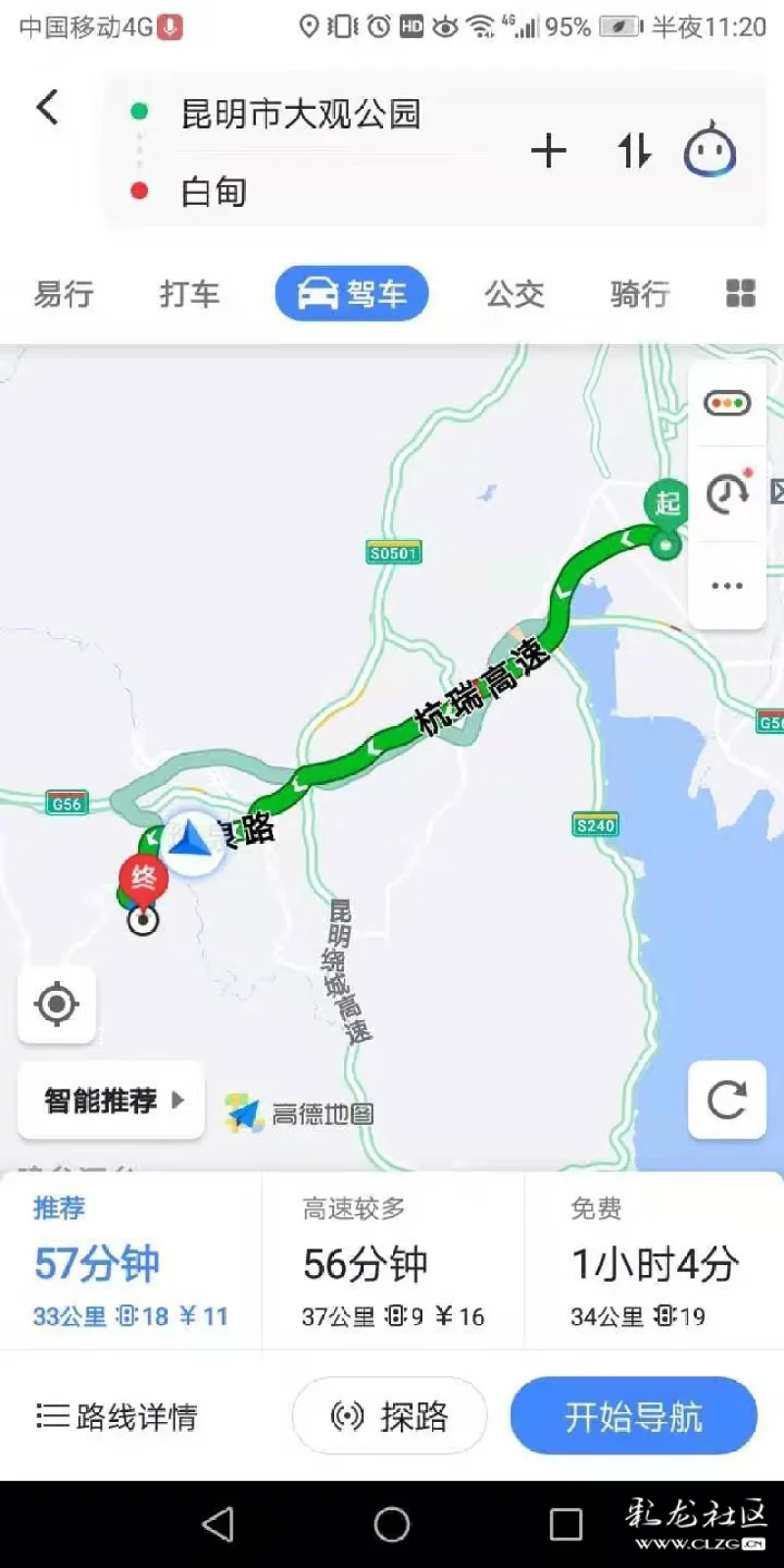
Task: Open the 智能推荐 route preference menu
Action: coord(111,1100)
